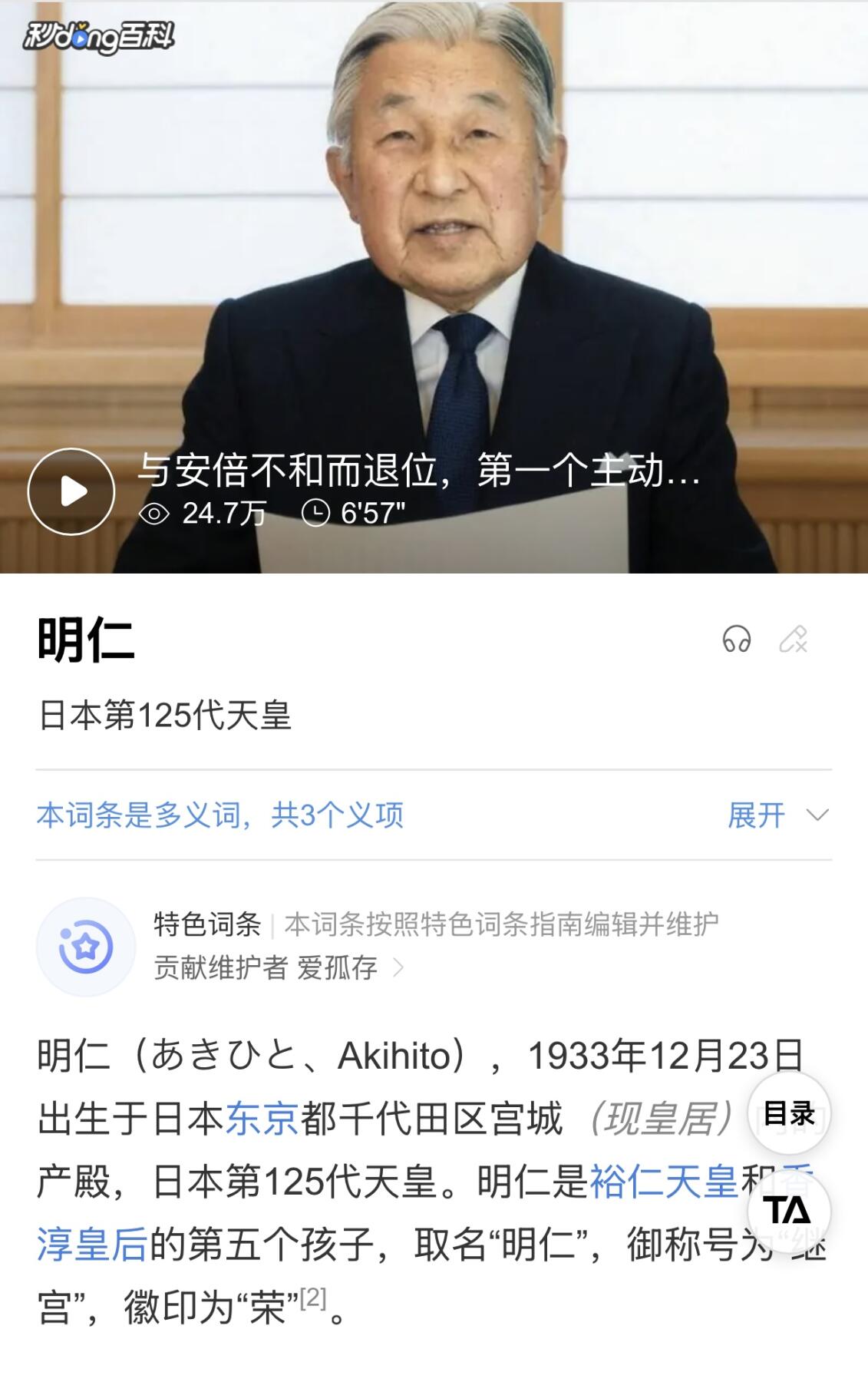Expand the 展开 disambiguation list
868x1382 pixels.
coord(777,815)
